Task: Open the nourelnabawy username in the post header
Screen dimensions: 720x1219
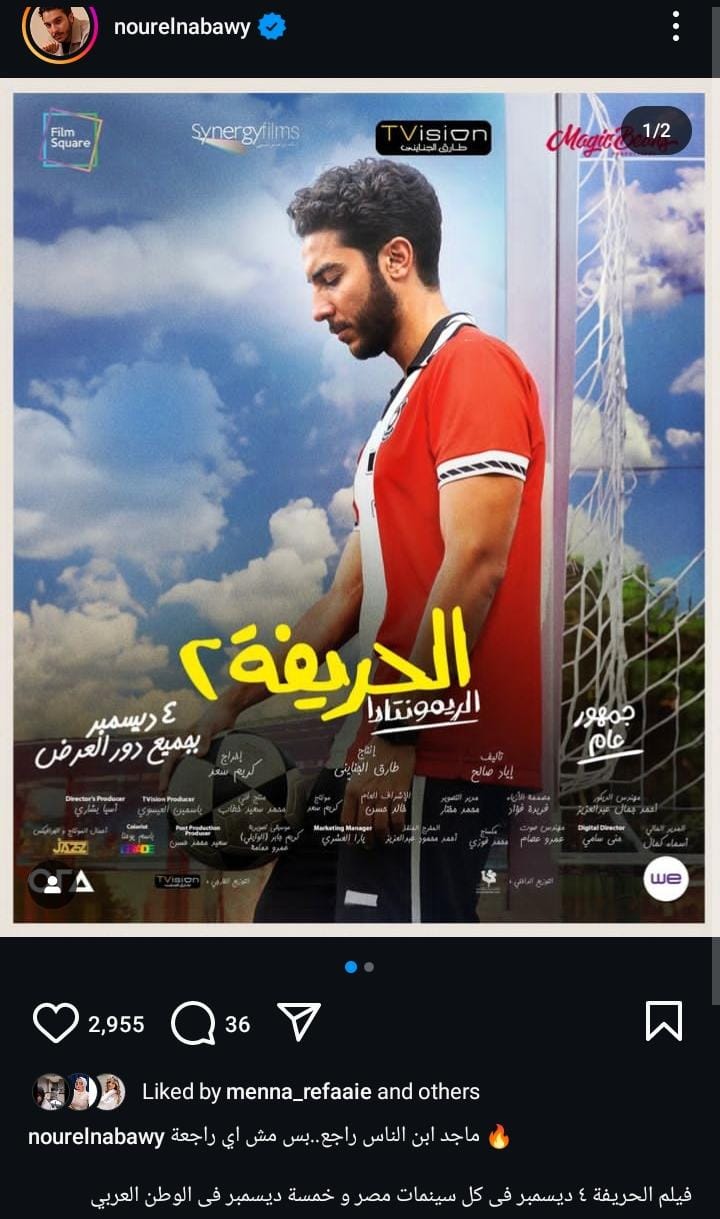Action: click(181, 28)
